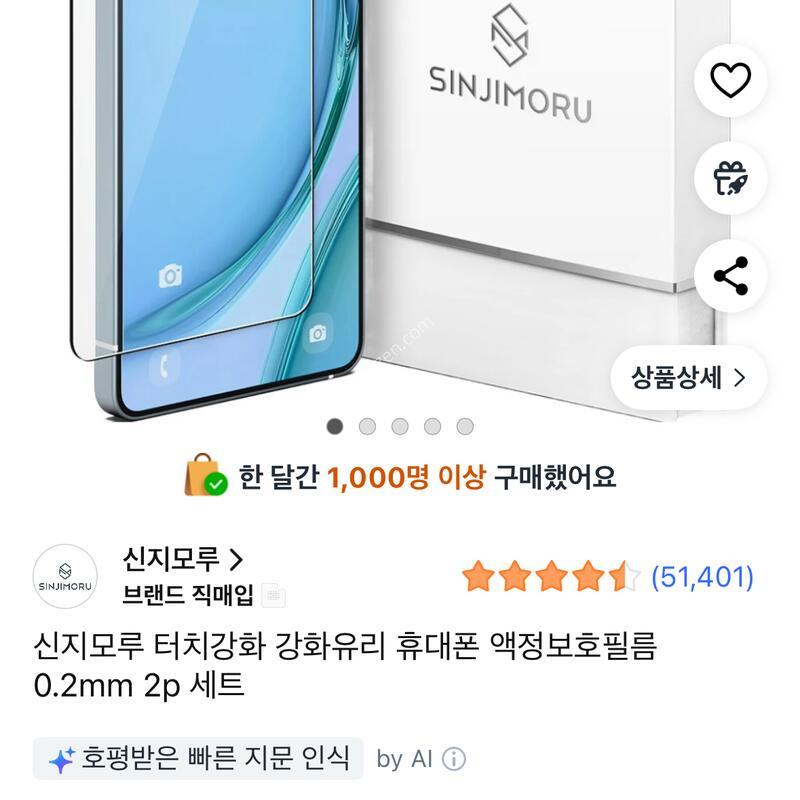This screenshot has height=800, width=800.
Task: Add this product to wishlist with the heart
Action: click(730, 80)
